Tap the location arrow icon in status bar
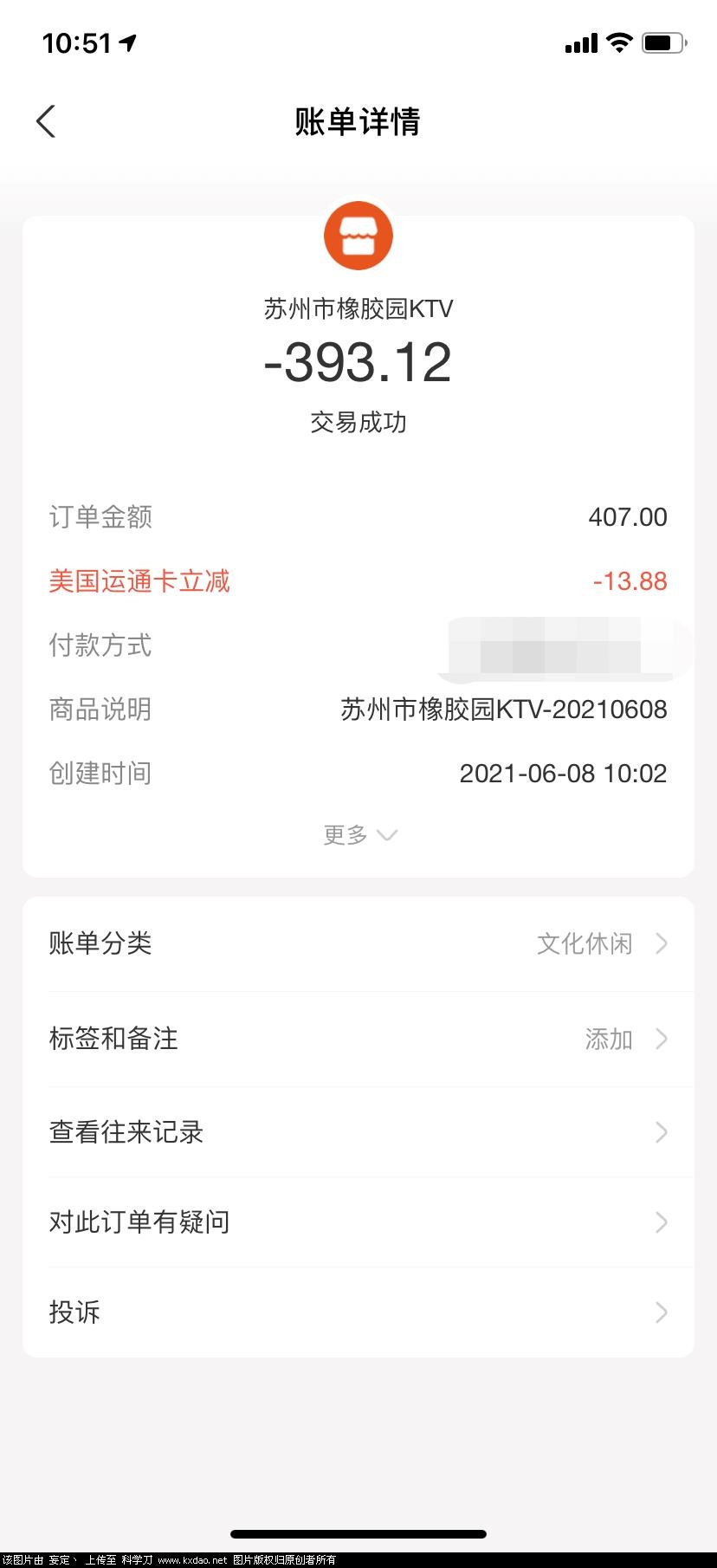 [x=128, y=42]
